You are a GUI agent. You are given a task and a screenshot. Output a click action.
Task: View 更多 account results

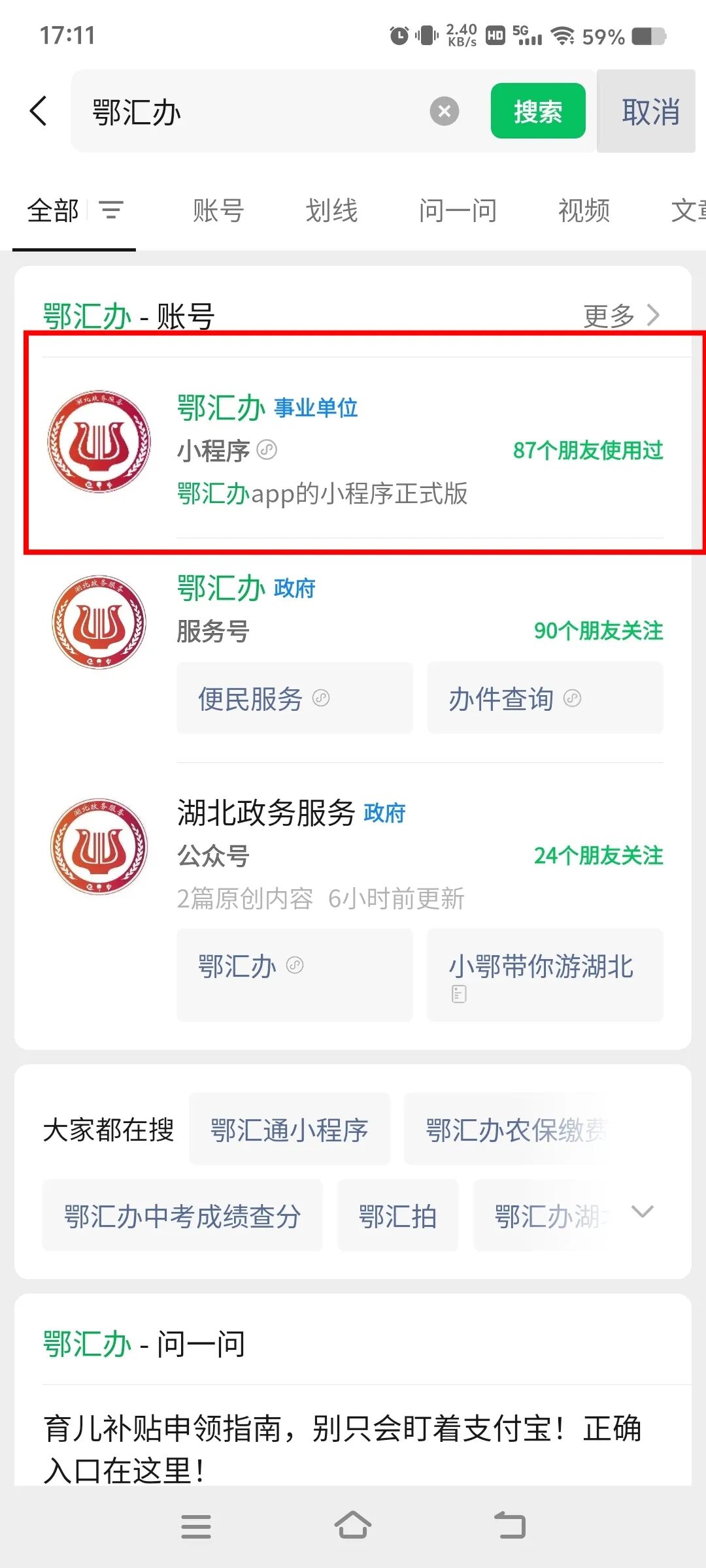point(621,316)
